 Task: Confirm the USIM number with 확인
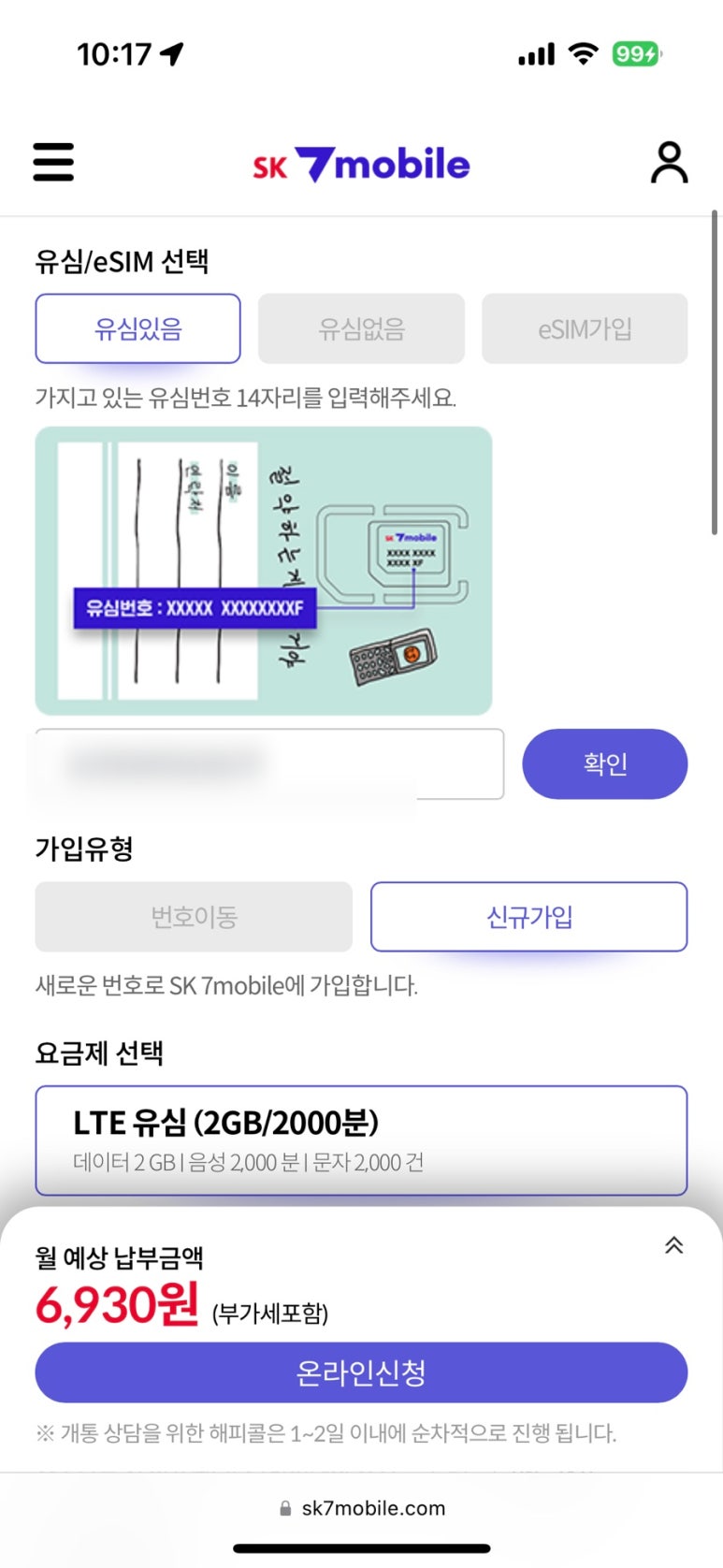604,764
